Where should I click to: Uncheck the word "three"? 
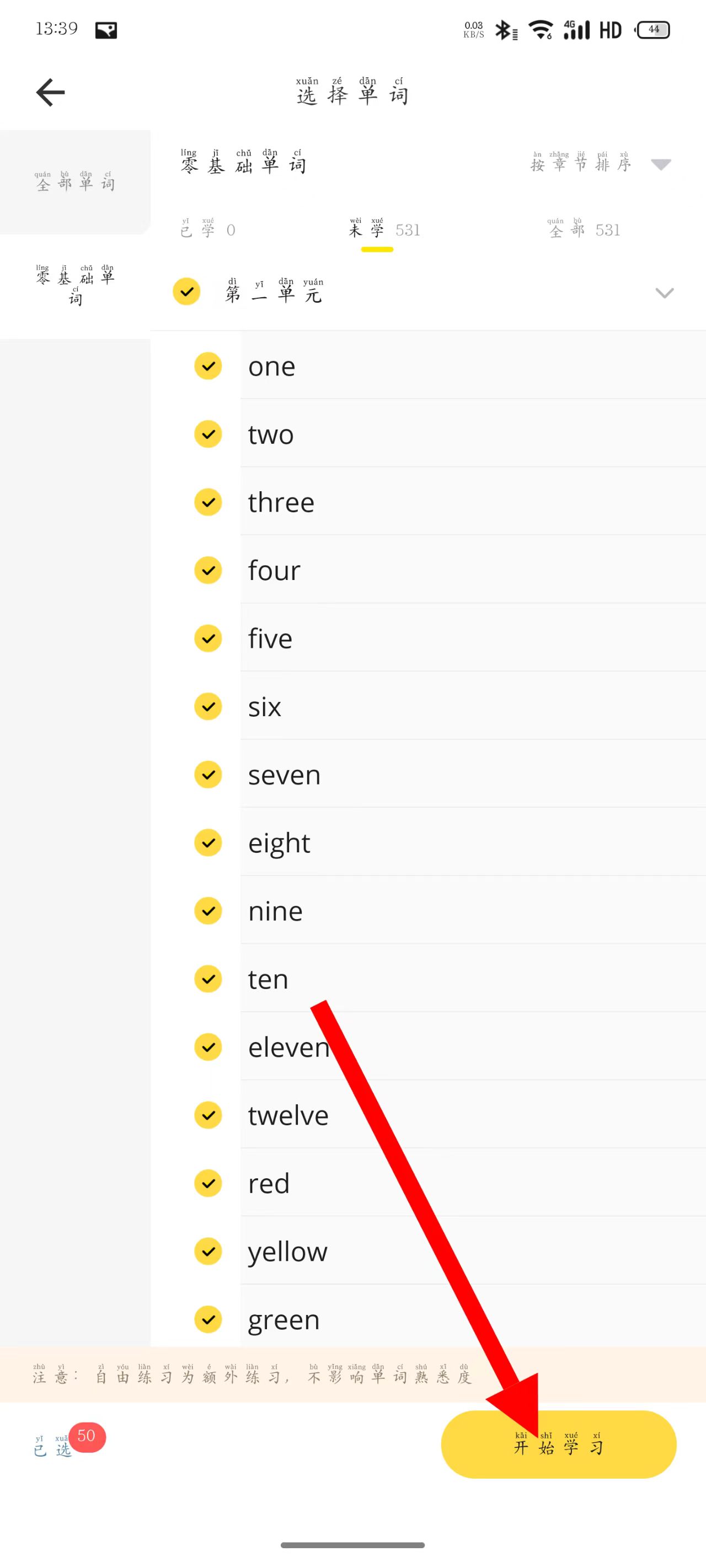tap(208, 502)
